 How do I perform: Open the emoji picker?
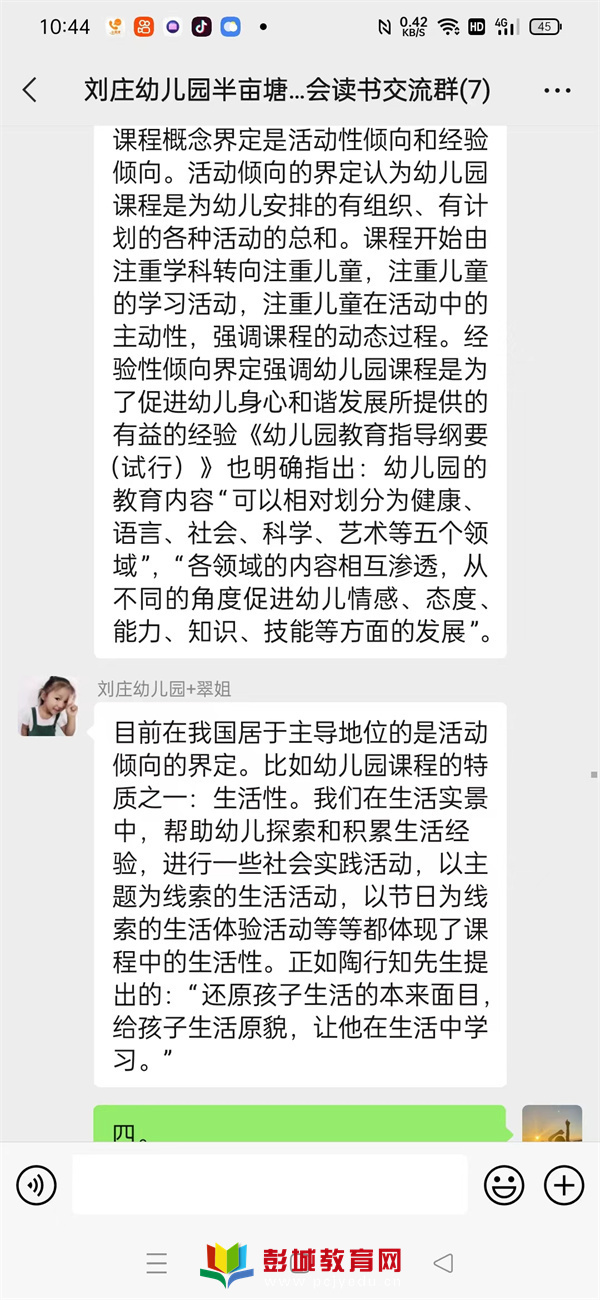tap(504, 1185)
